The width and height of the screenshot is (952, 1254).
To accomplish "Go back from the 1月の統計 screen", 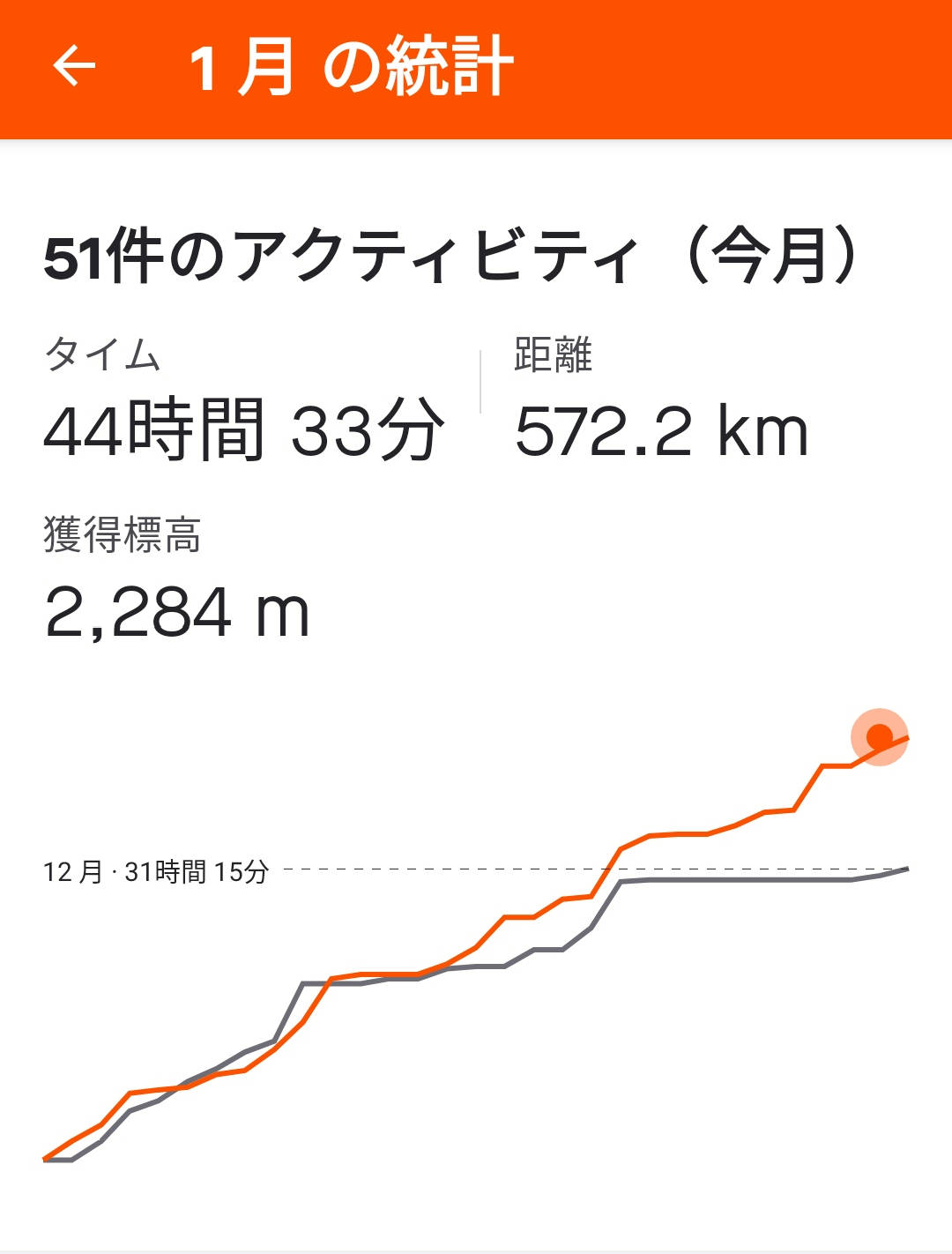I will (x=74, y=67).
